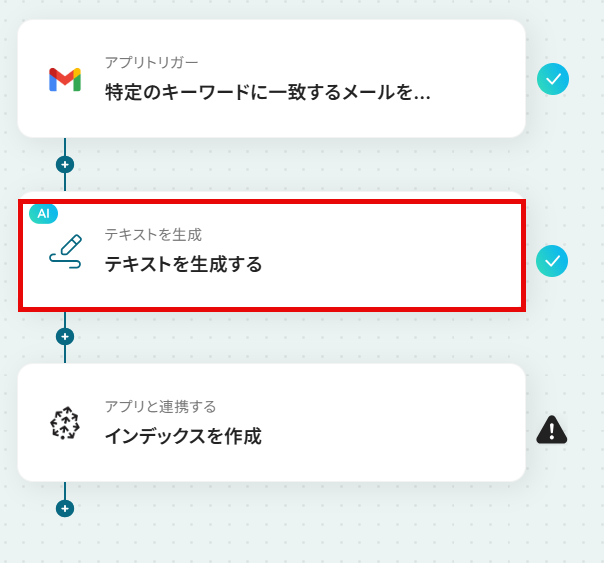This screenshot has height=563, width=604.
Task: Add a step after テキストを生成する card
Action: click(65, 336)
